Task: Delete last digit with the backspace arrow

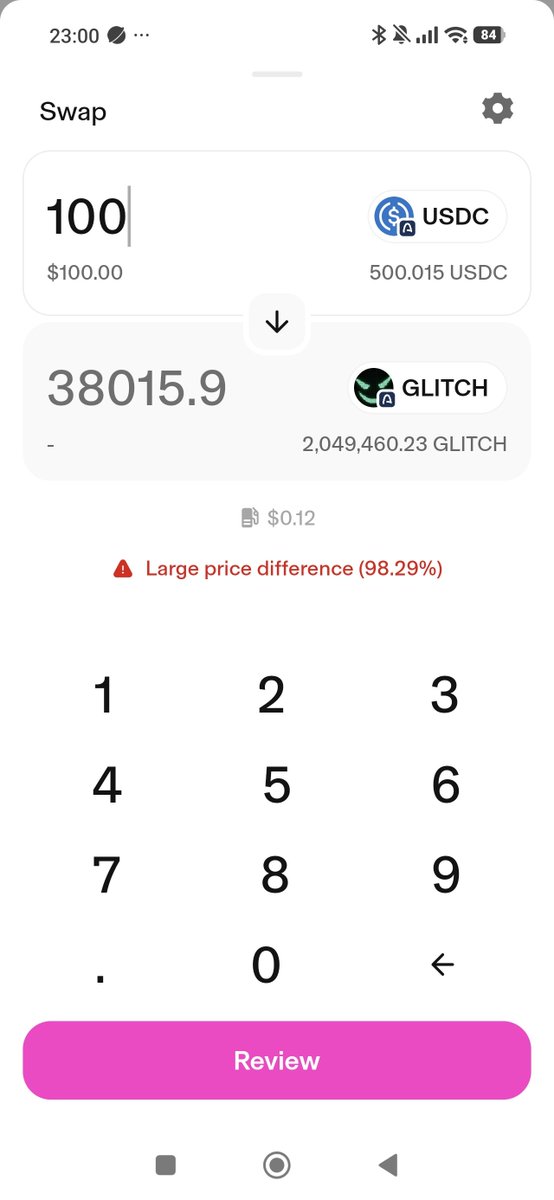Action: click(442, 965)
